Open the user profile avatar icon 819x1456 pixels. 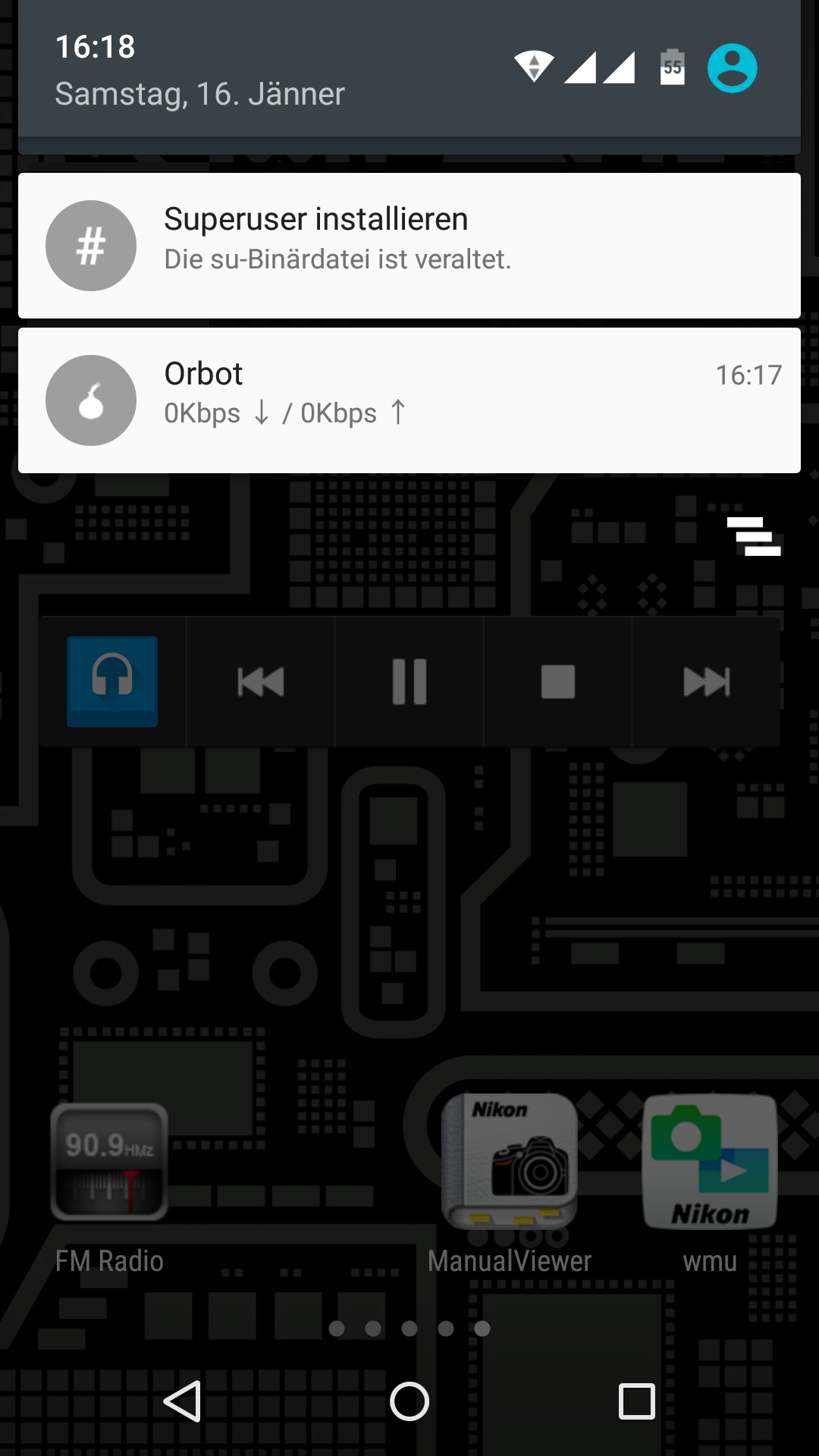pos(732,68)
